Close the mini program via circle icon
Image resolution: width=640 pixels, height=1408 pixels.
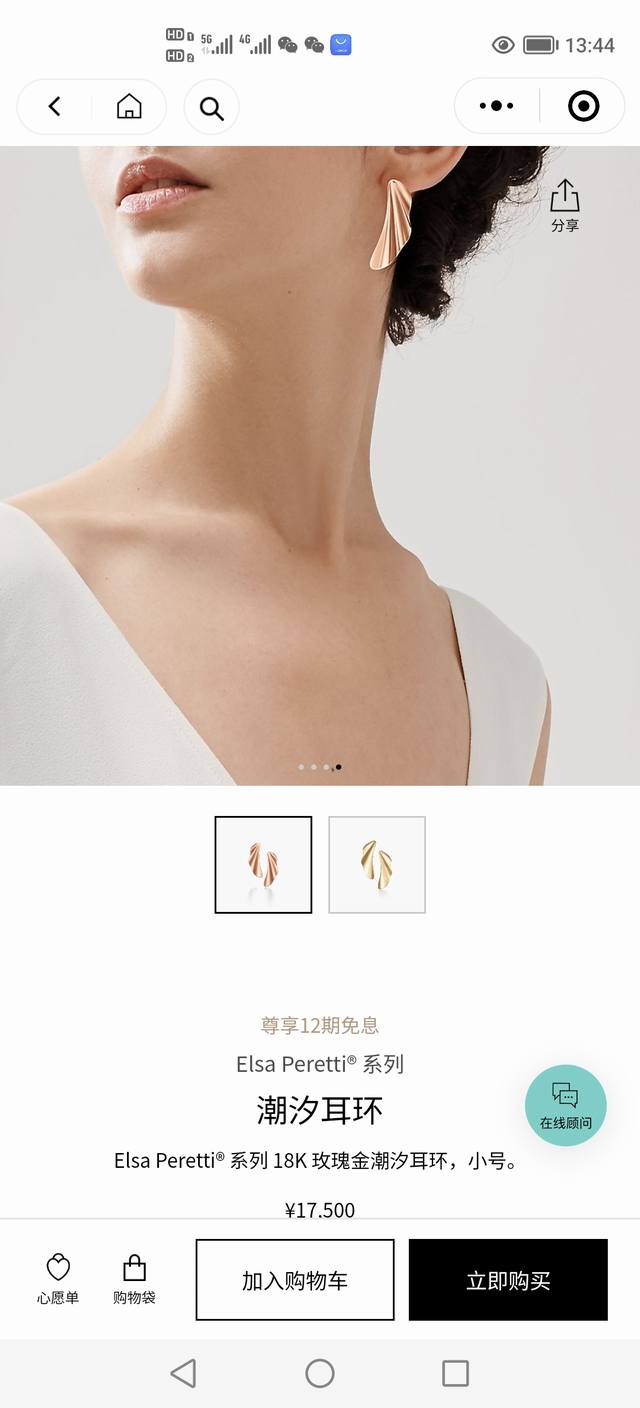pos(583,105)
